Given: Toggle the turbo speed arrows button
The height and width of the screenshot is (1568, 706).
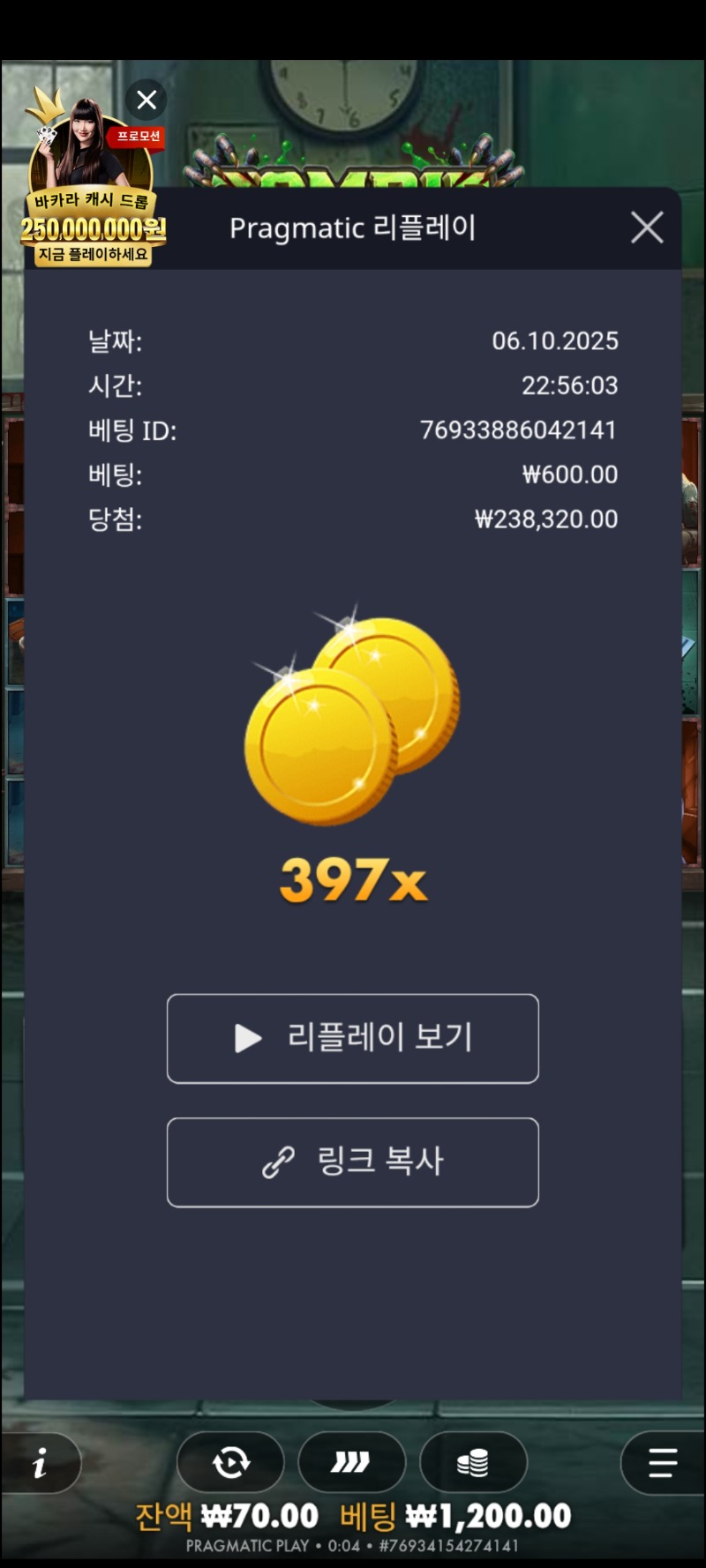Looking at the screenshot, I should (x=351, y=1463).
